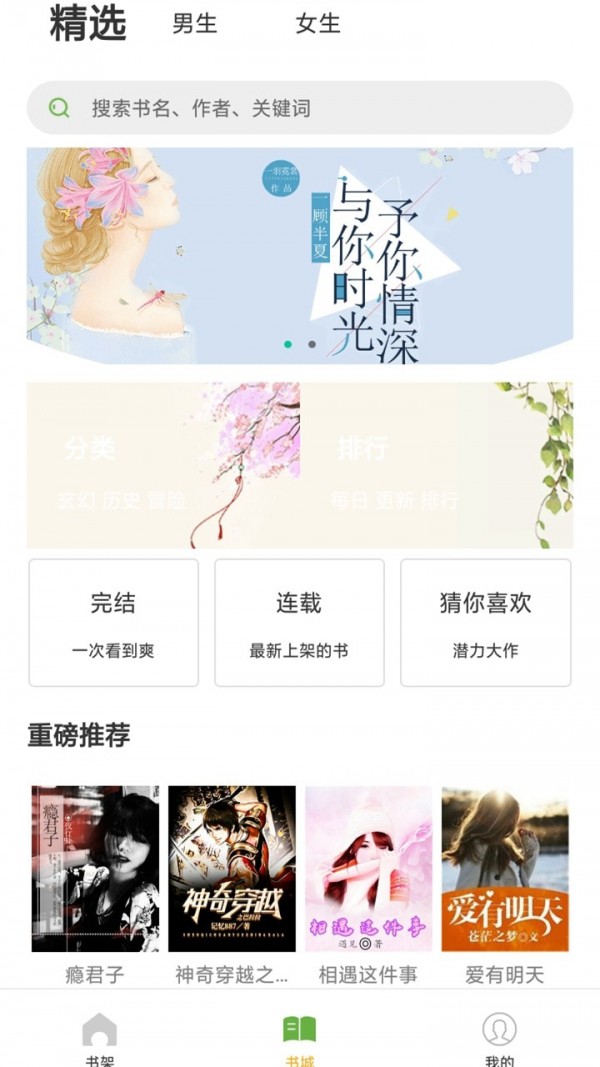Viewport: 600px width, 1067px height.
Task: Go to the 我的 profile tab
Action: pos(499,1038)
